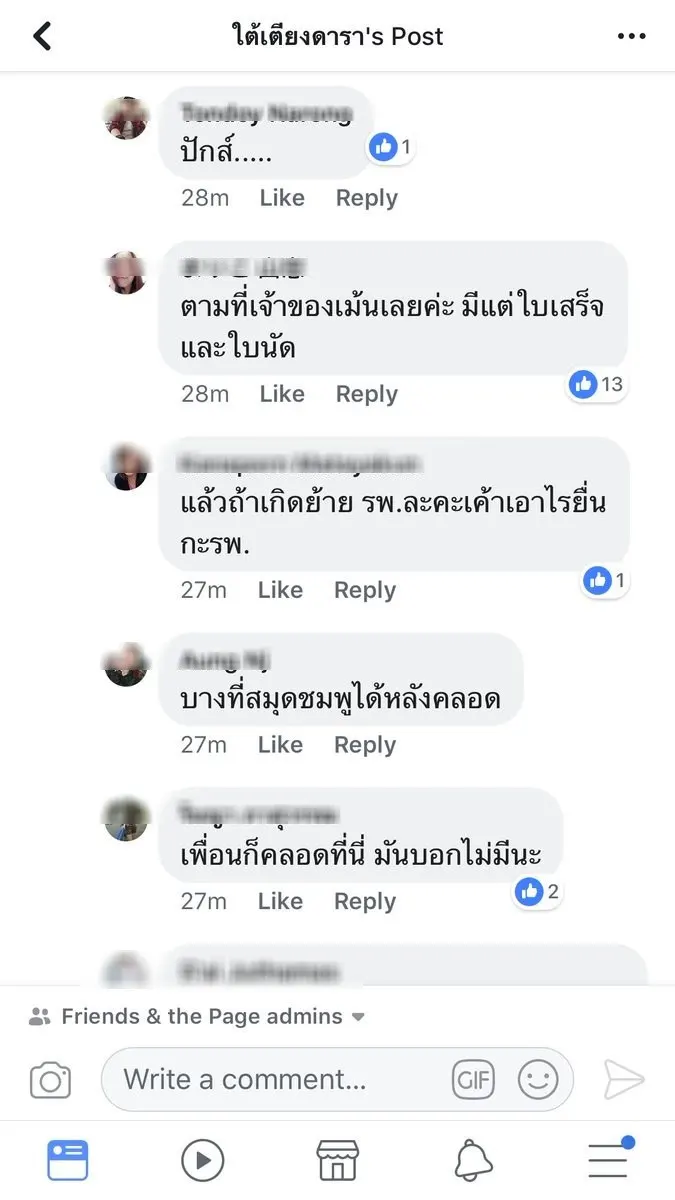Reply to the comment "บางที่สมุดชมพูได้หลังคลอด"
This screenshot has width=675, height=1200.
pyautogui.click(x=365, y=745)
